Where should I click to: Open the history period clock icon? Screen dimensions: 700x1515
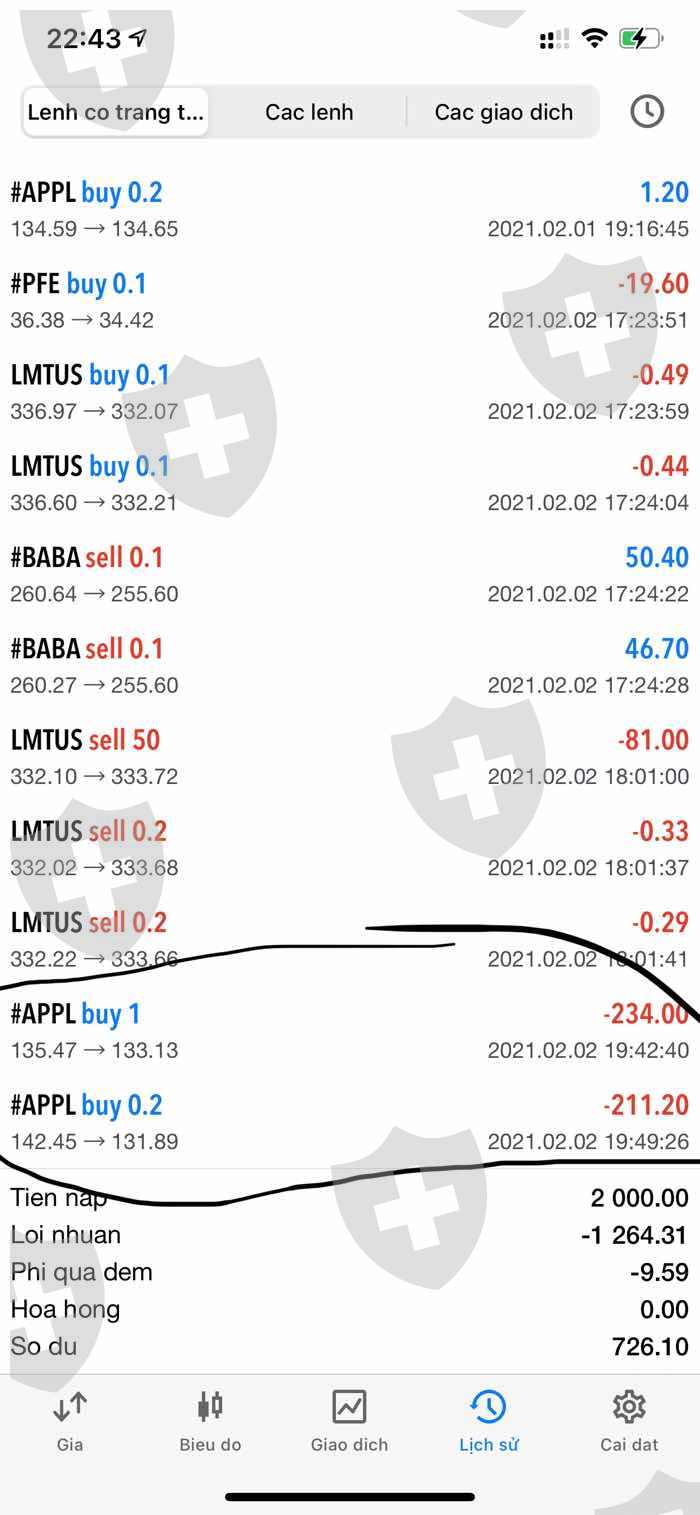coord(647,111)
